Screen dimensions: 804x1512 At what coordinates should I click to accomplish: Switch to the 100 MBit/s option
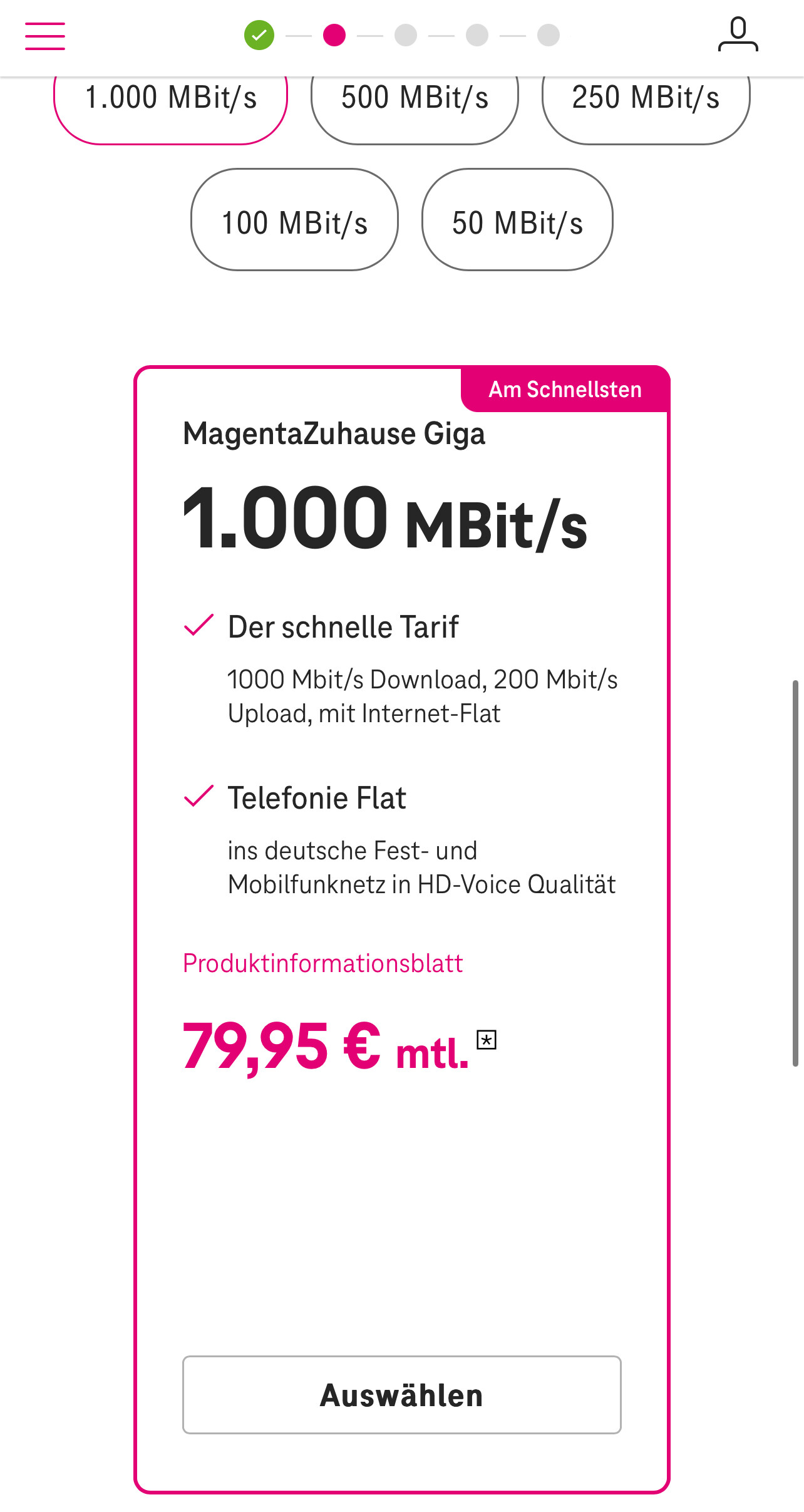tap(294, 220)
